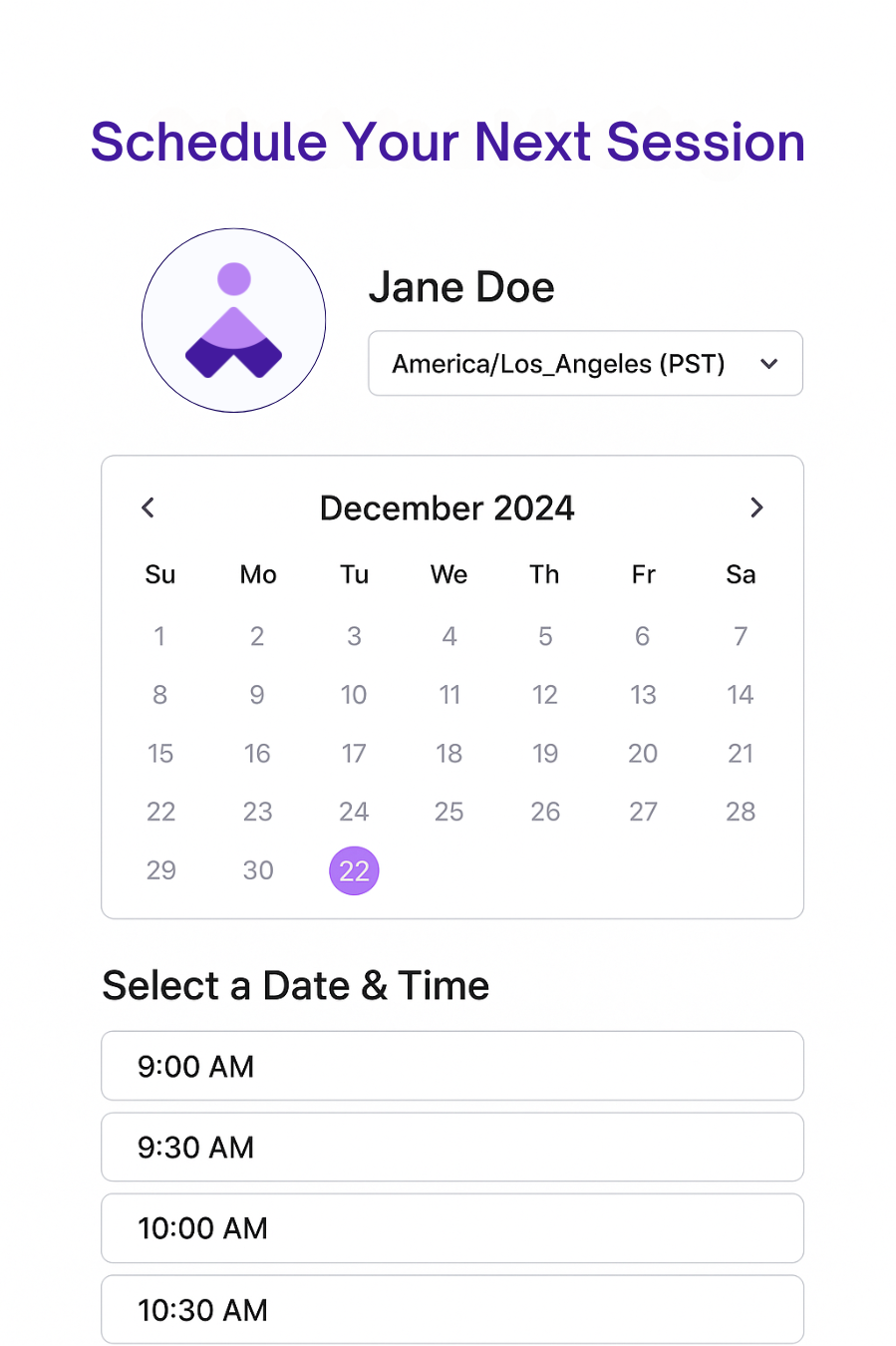The image size is (896, 1346).
Task: Pick the 9:00 AM time slot
Action: pos(452,1066)
